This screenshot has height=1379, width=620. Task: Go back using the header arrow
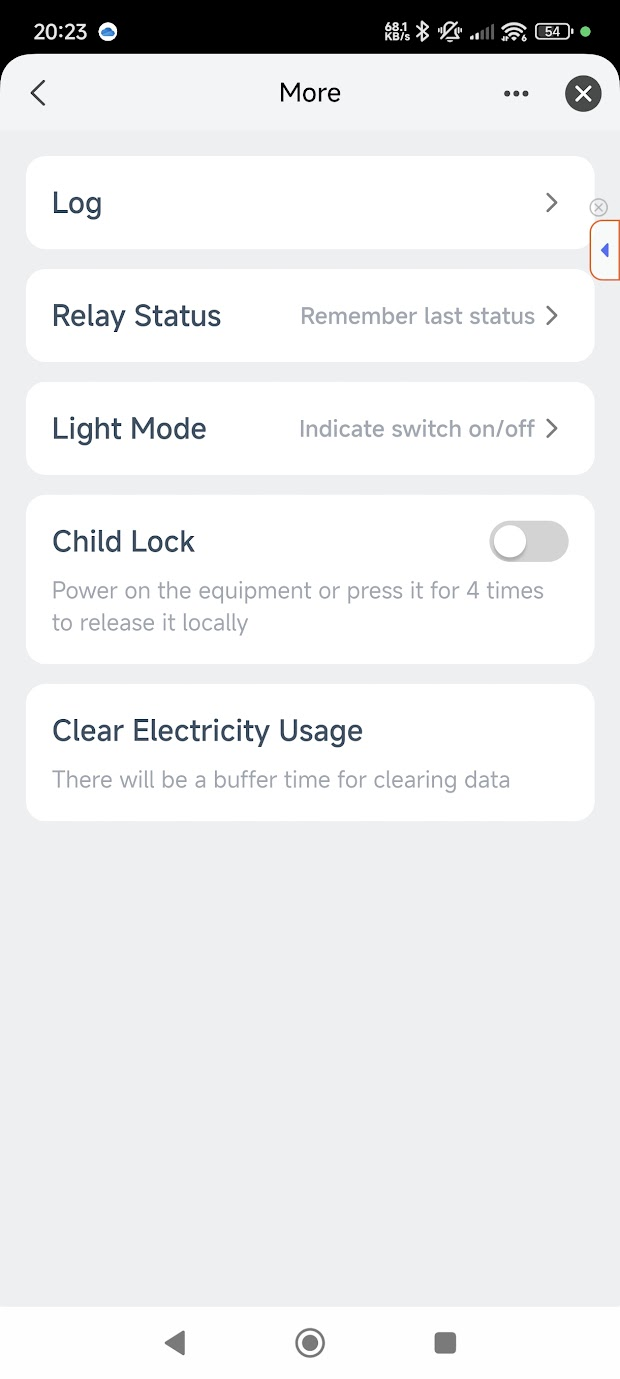coord(38,93)
